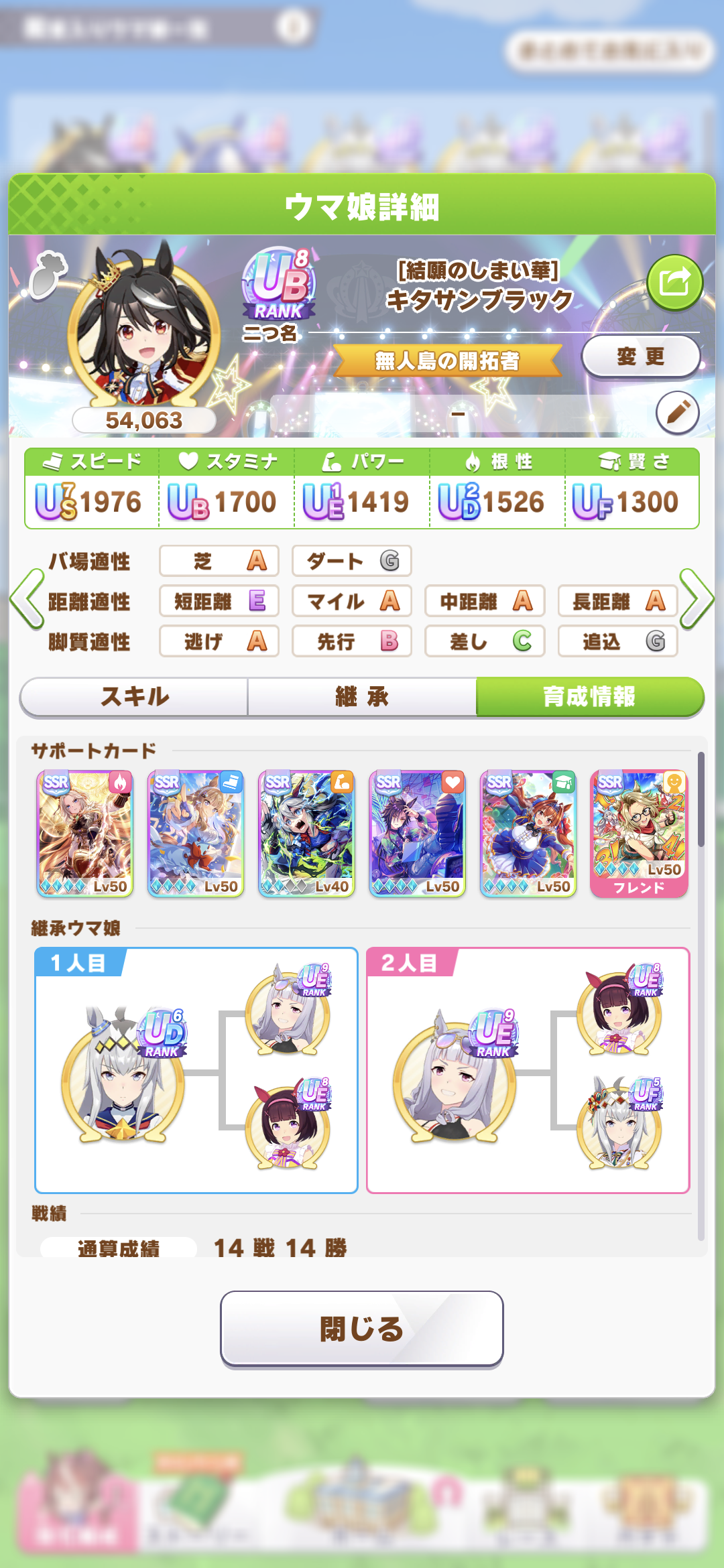
Task: Tap the carrot icon beside the character portrait
Action: [47, 274]
